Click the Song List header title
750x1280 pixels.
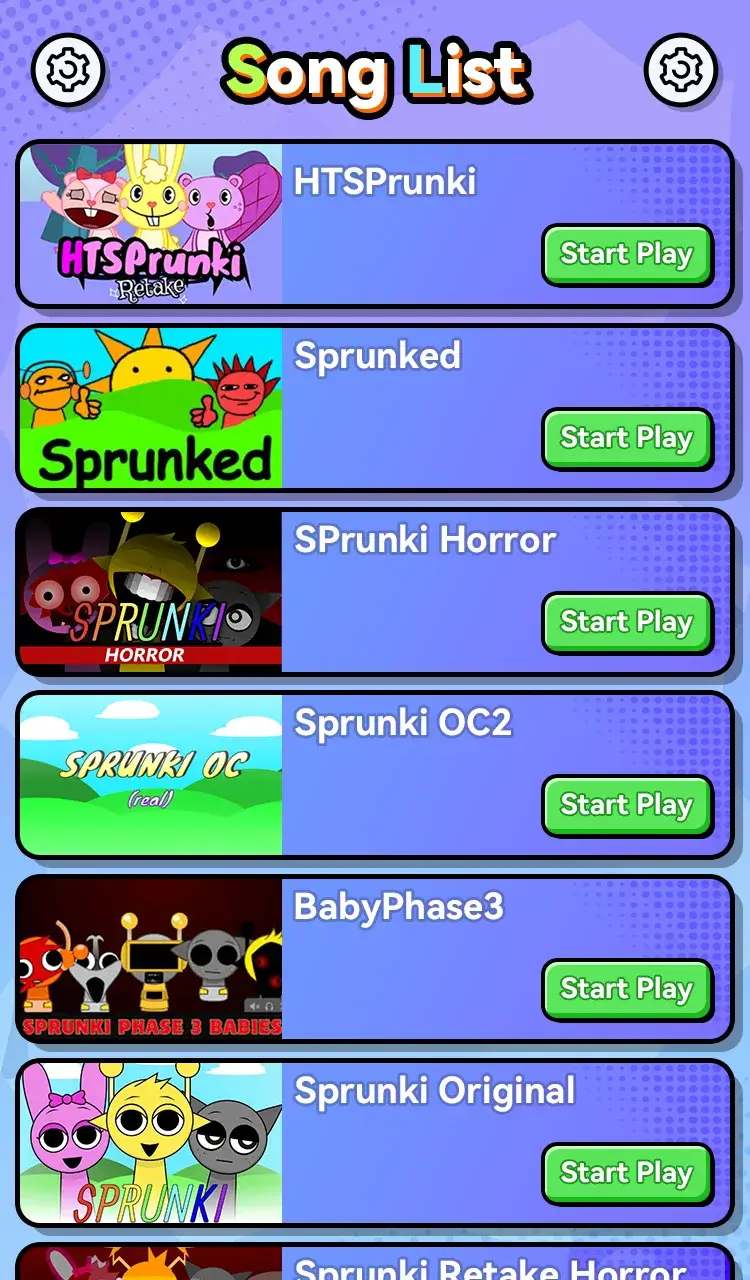click(375, 70)
